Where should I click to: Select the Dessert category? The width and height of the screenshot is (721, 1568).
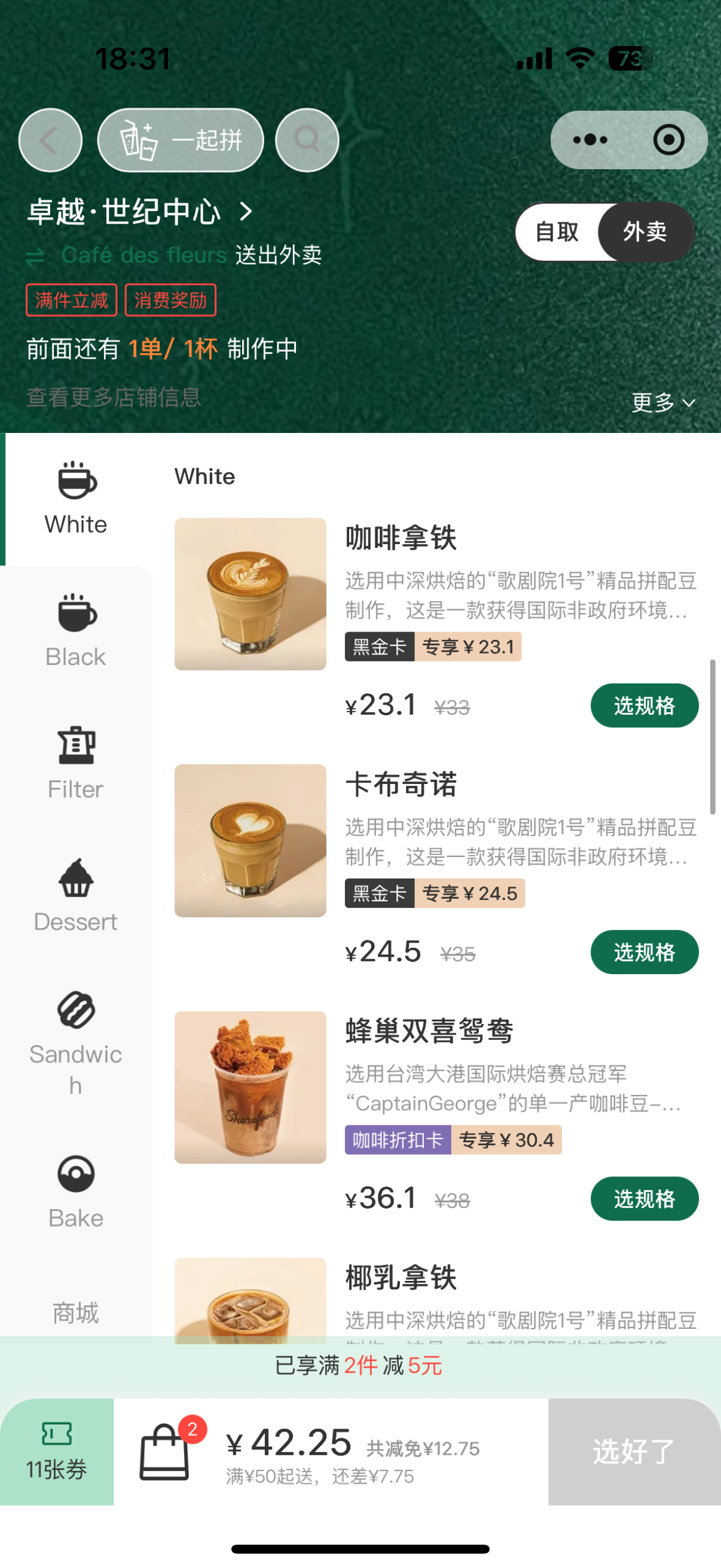75,895
